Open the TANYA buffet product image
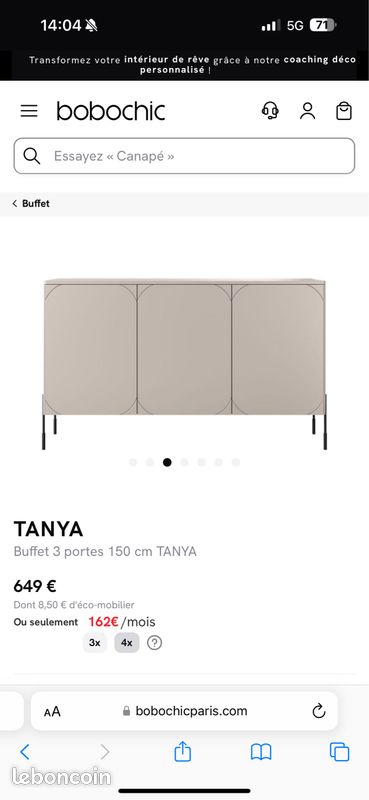The width and height of the screenshot is (369, 800). [184, 363]
